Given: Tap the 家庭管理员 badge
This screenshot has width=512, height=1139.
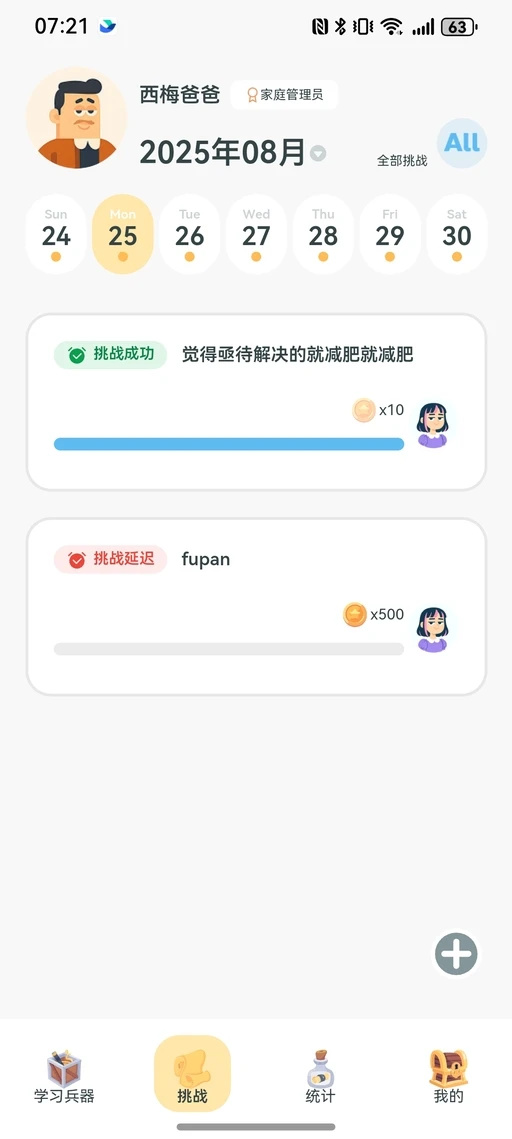Looking at the screenshot, I should tap(284, 94).
